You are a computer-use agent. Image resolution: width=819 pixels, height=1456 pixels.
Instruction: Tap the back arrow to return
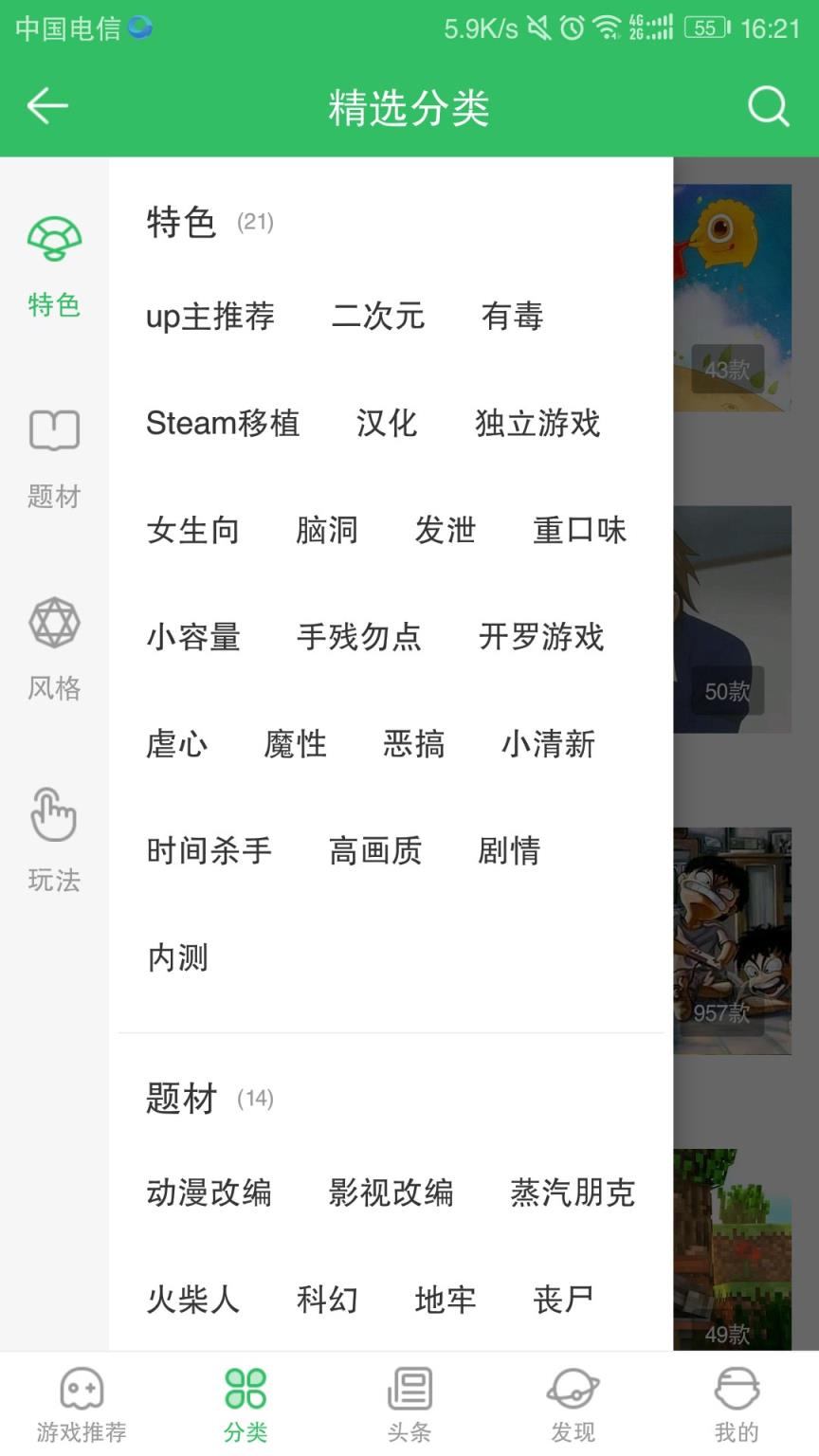coord(46,106)
